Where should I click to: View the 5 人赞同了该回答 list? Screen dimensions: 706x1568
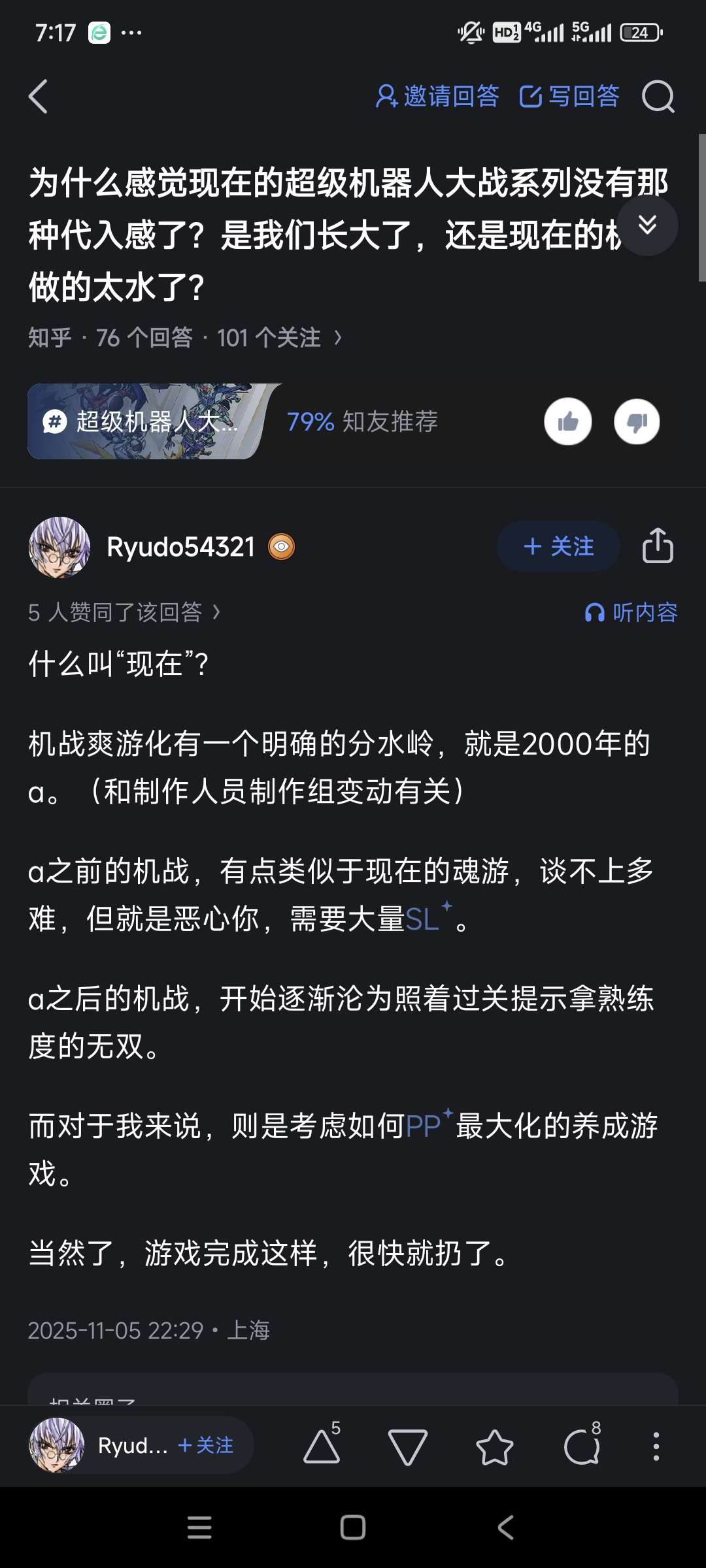click(x=124, y=612)
